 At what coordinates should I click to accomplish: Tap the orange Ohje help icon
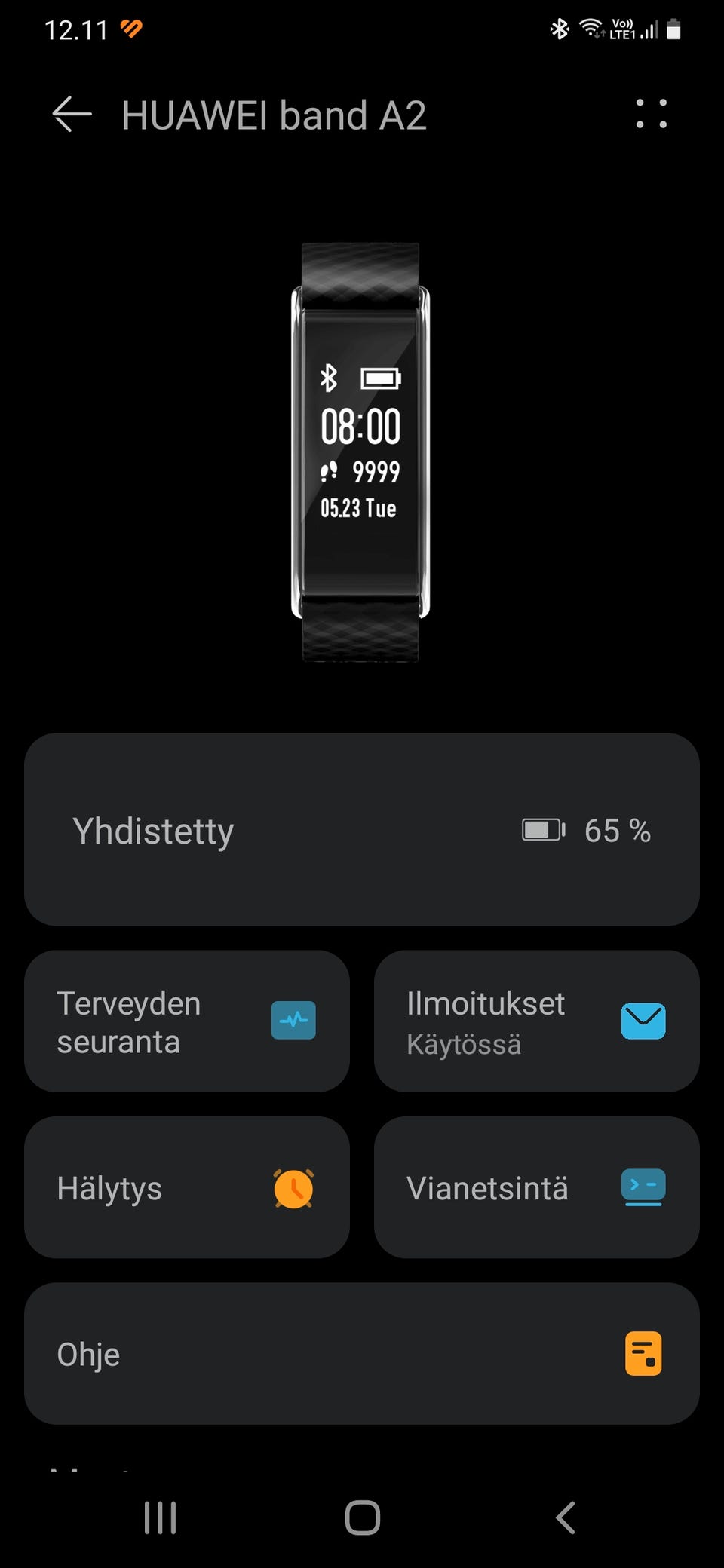point(645,1353)
